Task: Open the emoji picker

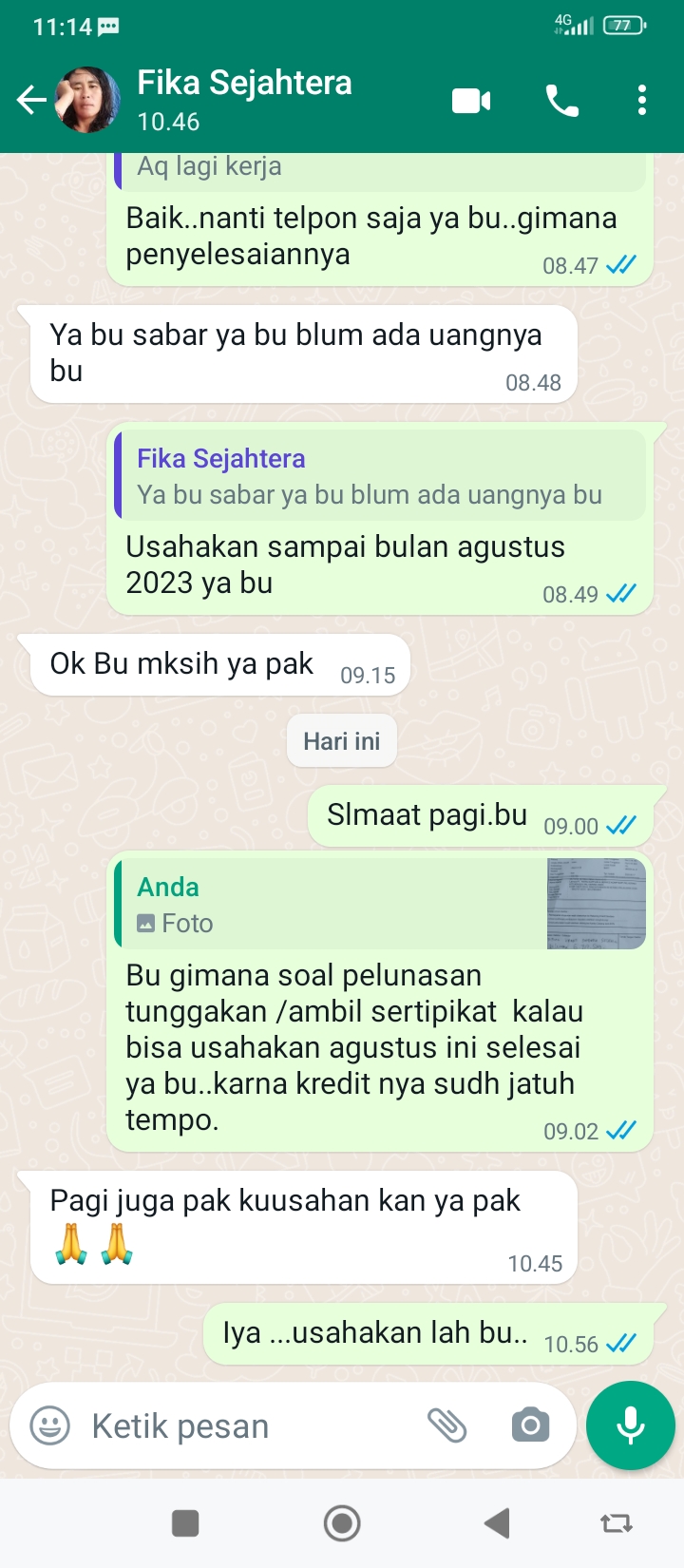Action: coord(50,1425)
